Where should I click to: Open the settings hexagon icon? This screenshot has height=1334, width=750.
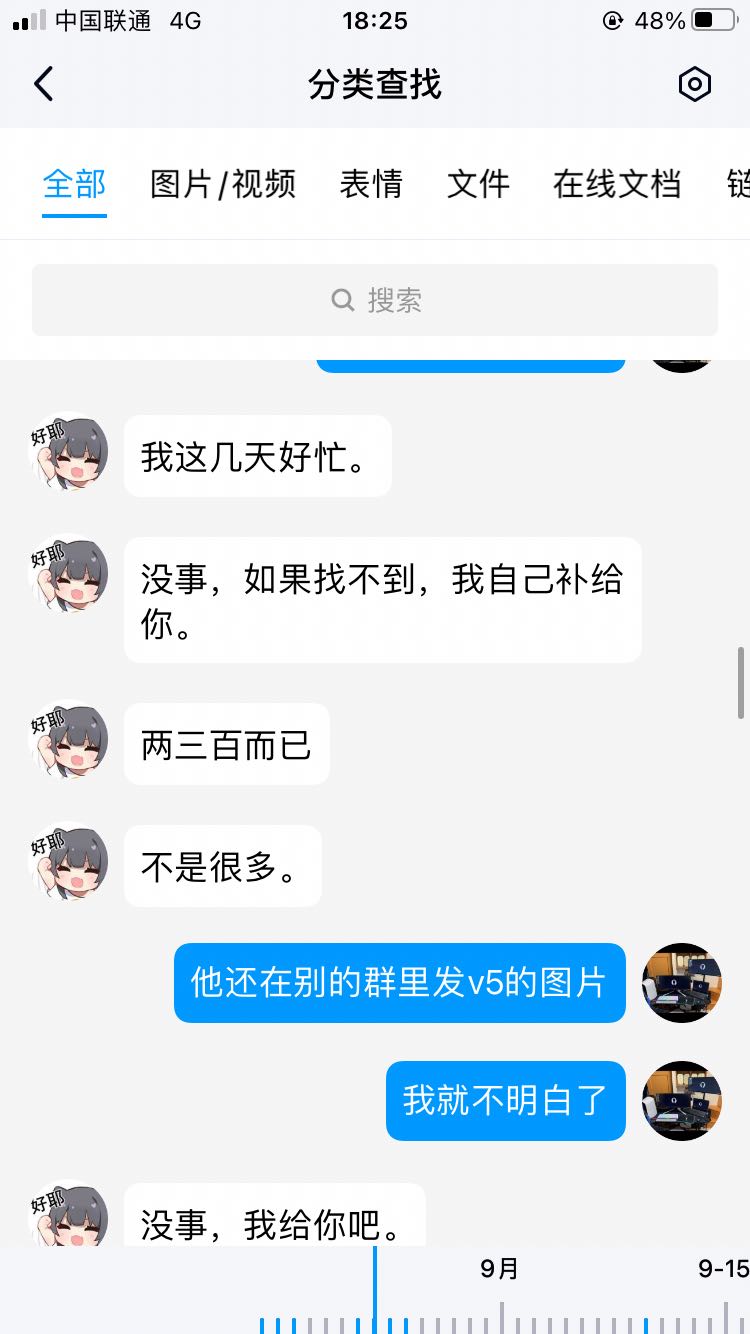click(694, 84)
